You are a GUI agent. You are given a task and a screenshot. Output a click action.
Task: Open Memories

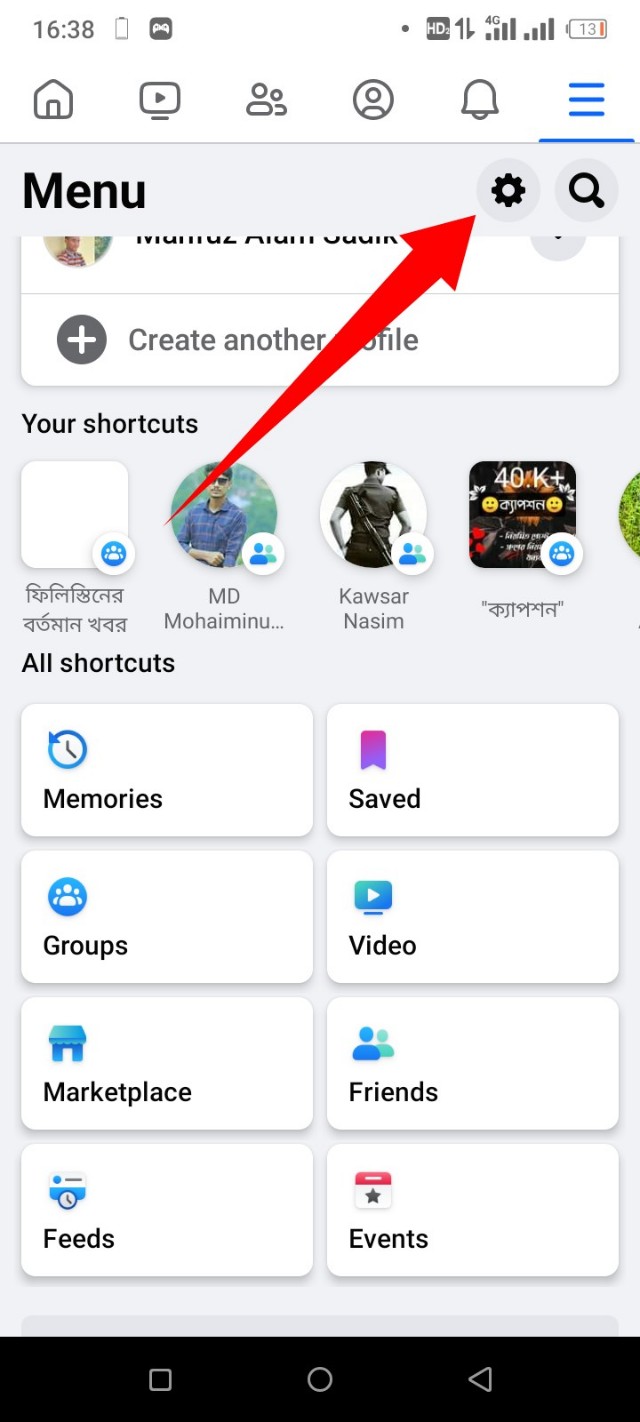(167, 770)
